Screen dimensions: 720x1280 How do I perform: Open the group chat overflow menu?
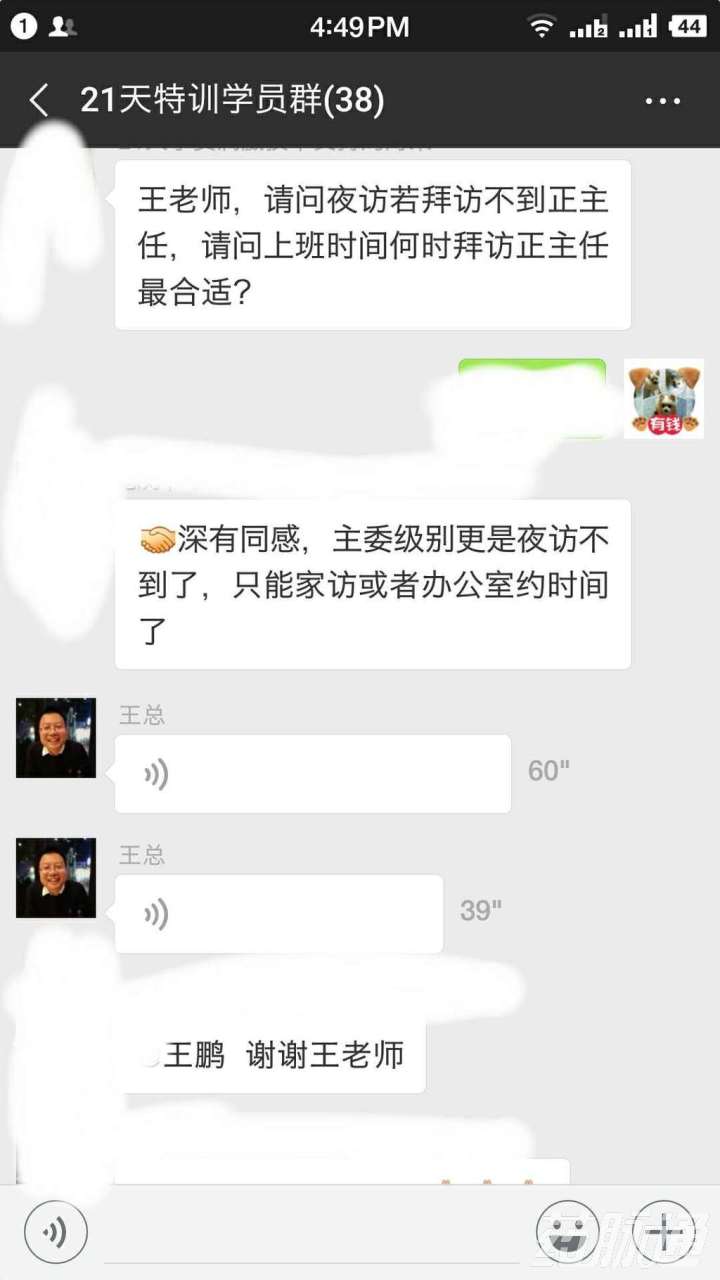662,101
